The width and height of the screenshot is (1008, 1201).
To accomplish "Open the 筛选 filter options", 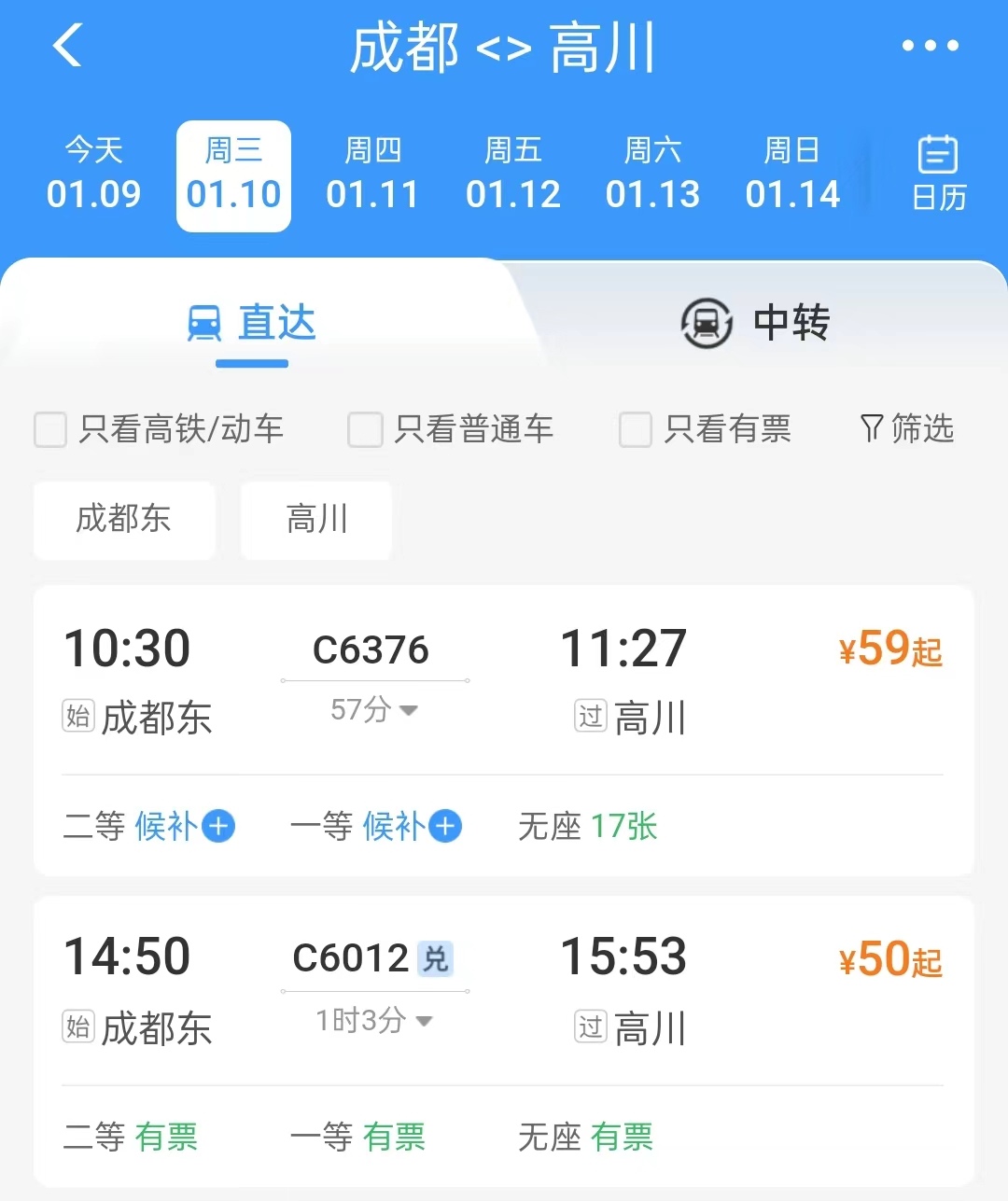I will 907,428.
